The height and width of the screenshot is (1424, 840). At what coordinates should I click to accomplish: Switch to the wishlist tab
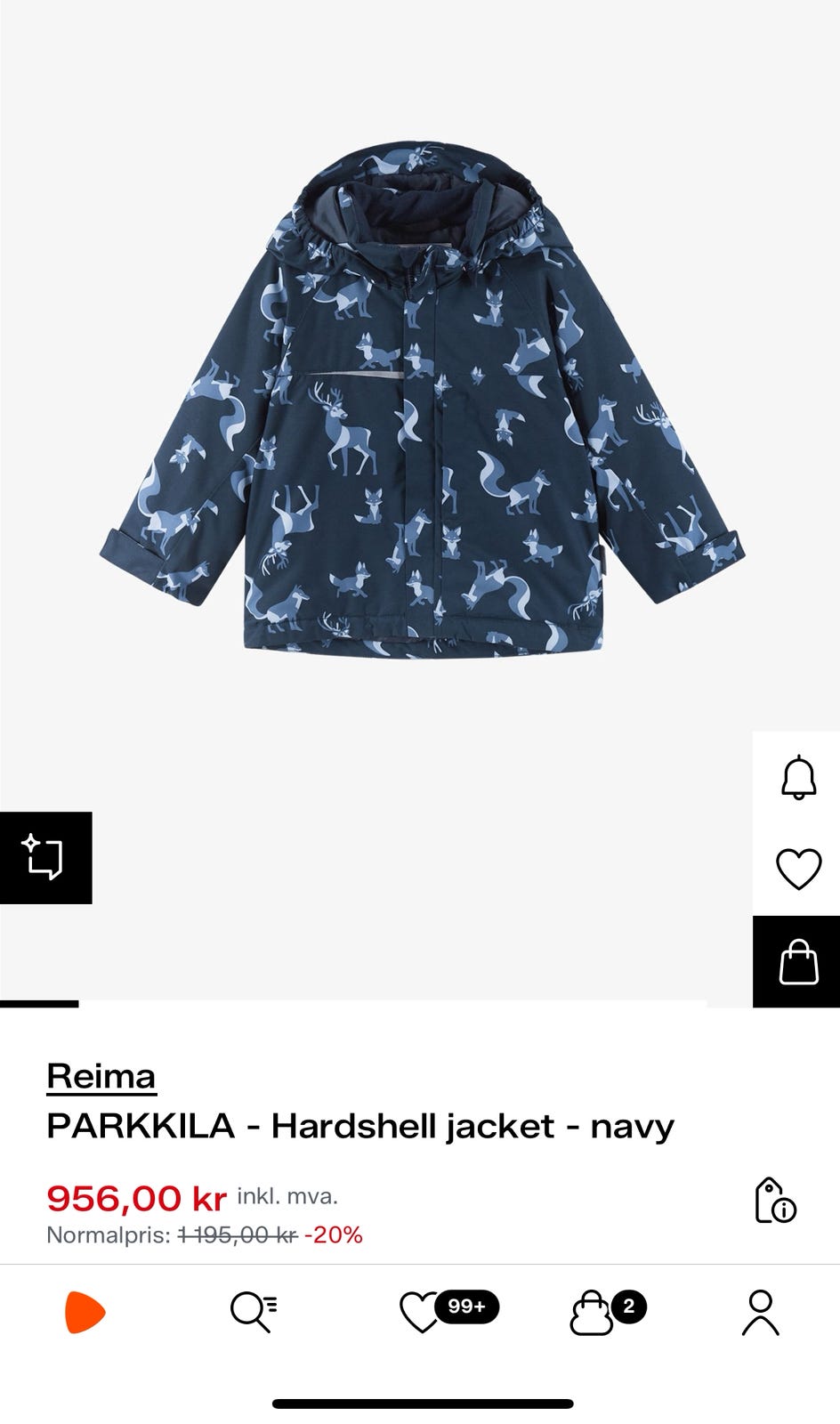click(x=422, y=1313)
